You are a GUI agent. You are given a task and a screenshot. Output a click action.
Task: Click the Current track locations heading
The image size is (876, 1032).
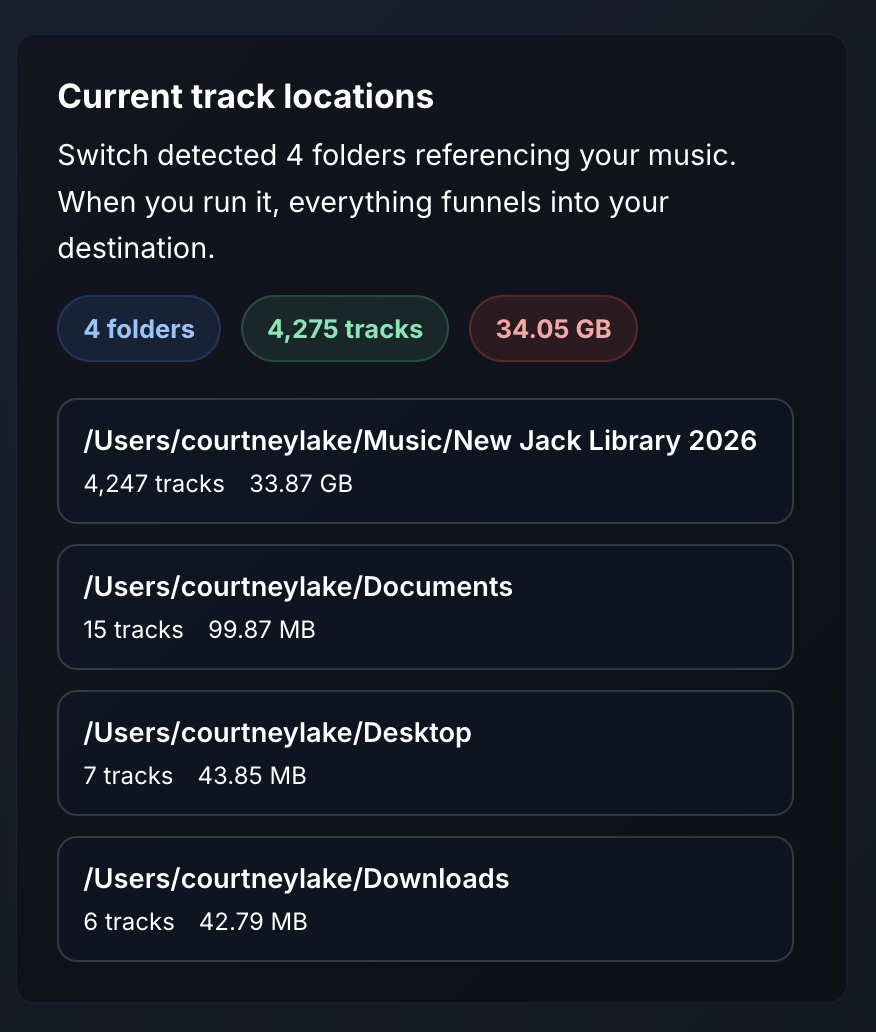(x=245, y=96)
